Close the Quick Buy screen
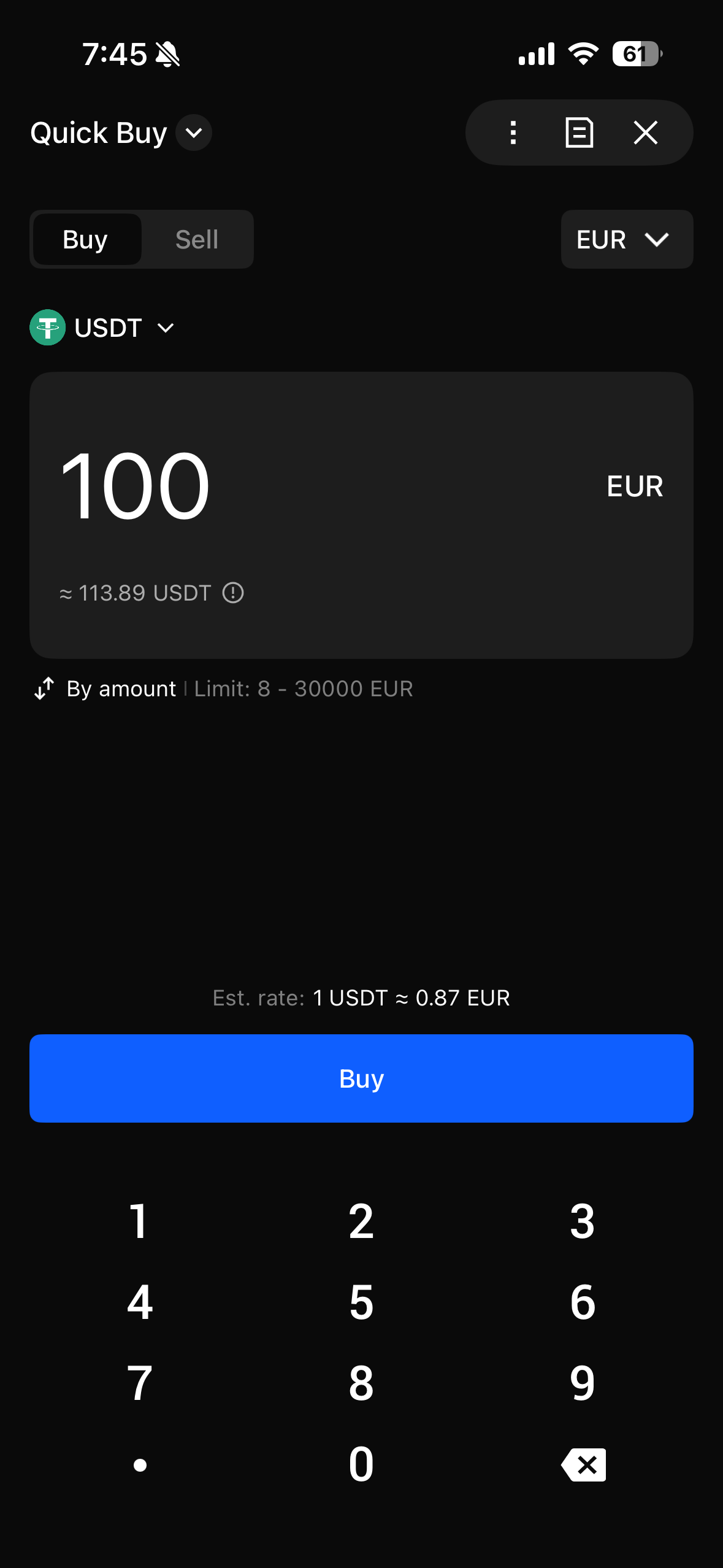The height and width of the screenshot is (1568, 723). (645, 133)
